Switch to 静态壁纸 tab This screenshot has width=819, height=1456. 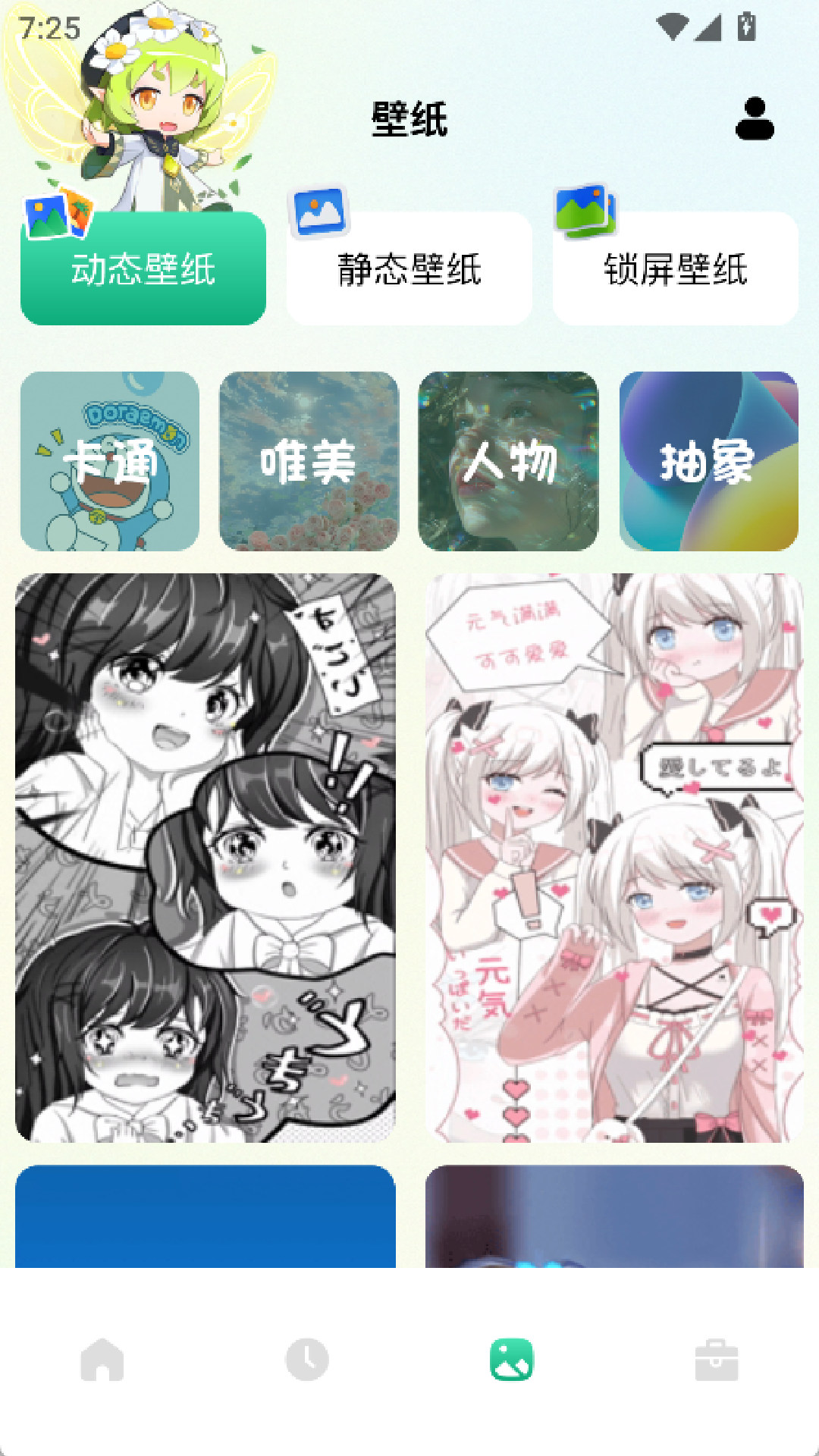pos(409,269)
